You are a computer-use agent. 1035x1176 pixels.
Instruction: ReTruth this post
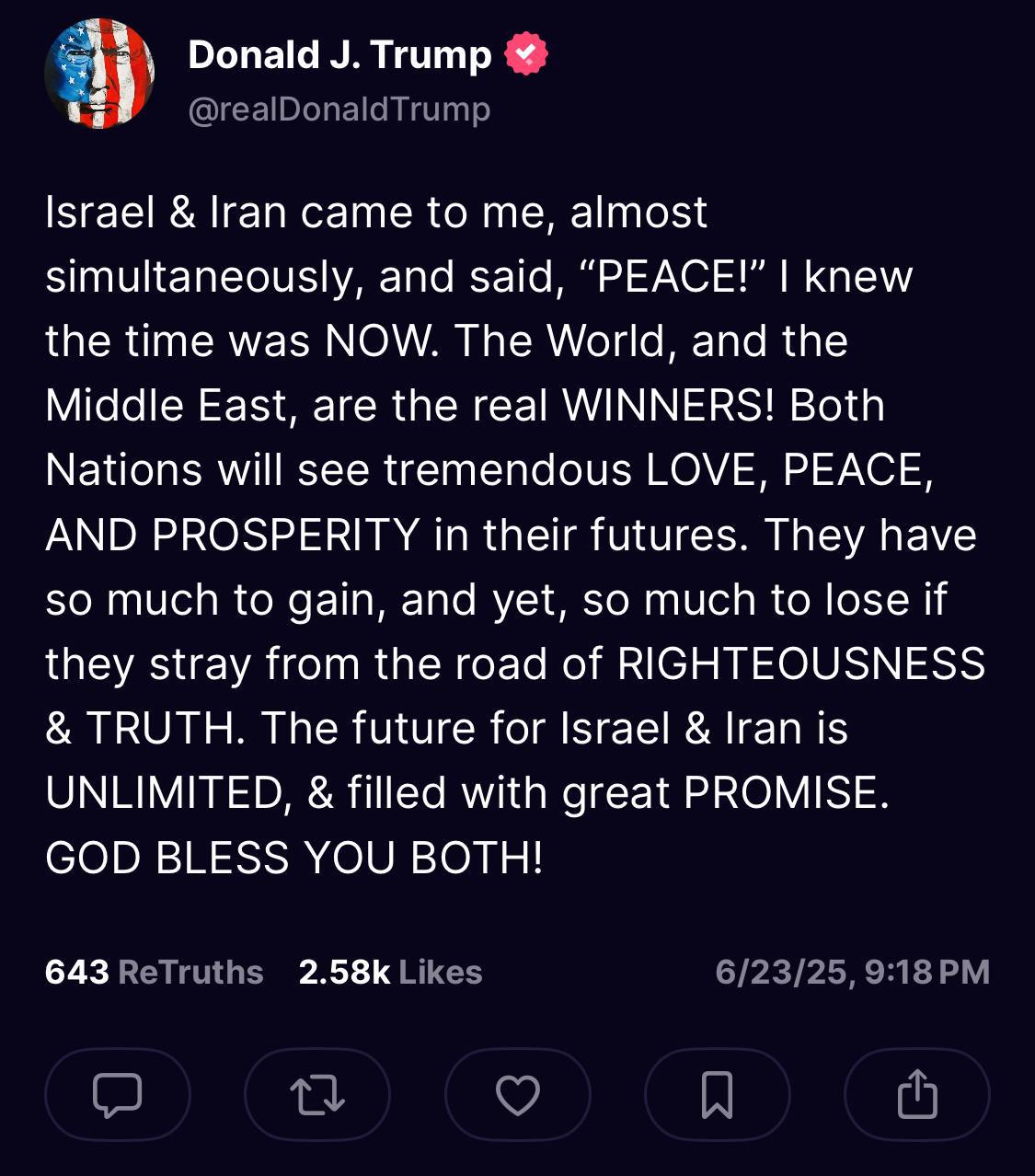point(317,1095)
